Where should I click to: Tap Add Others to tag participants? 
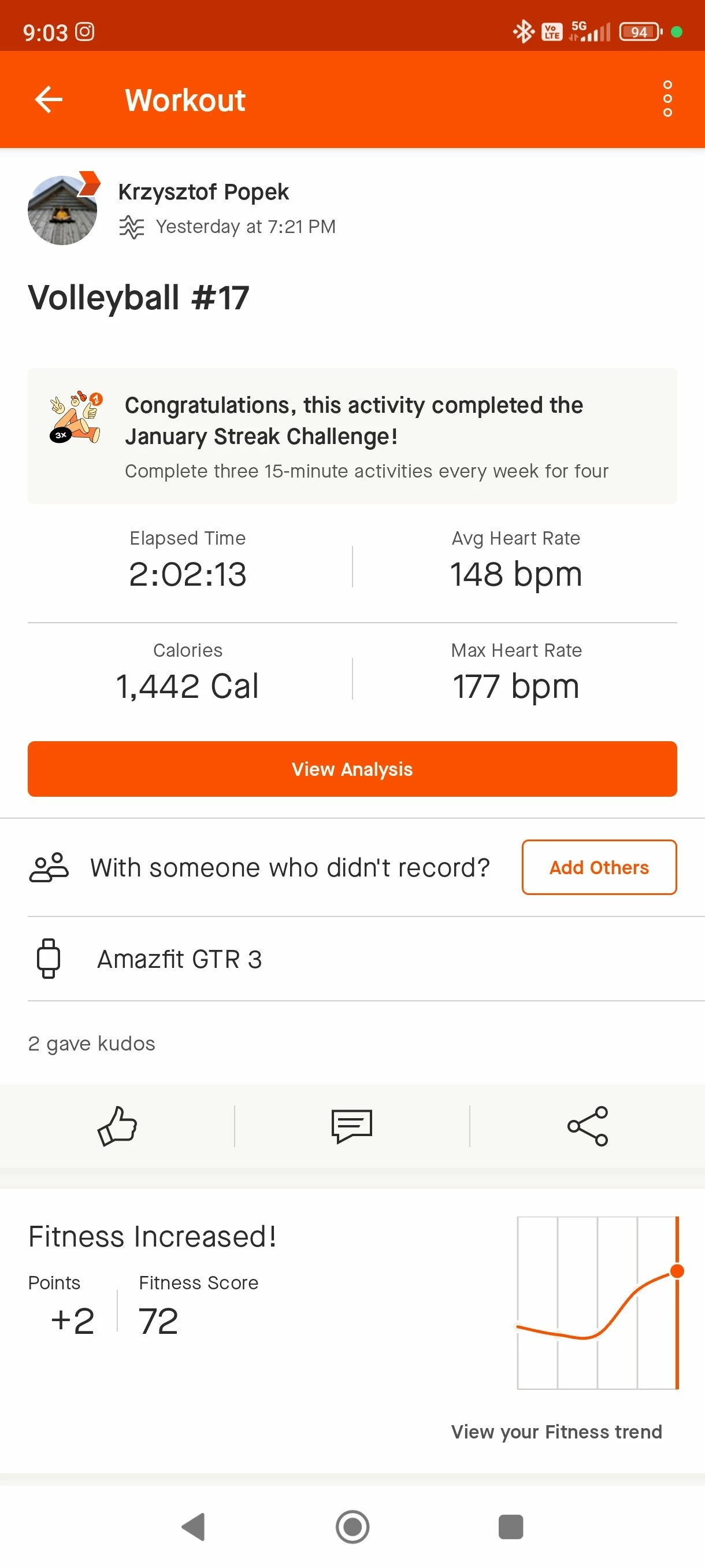[599, 867]
